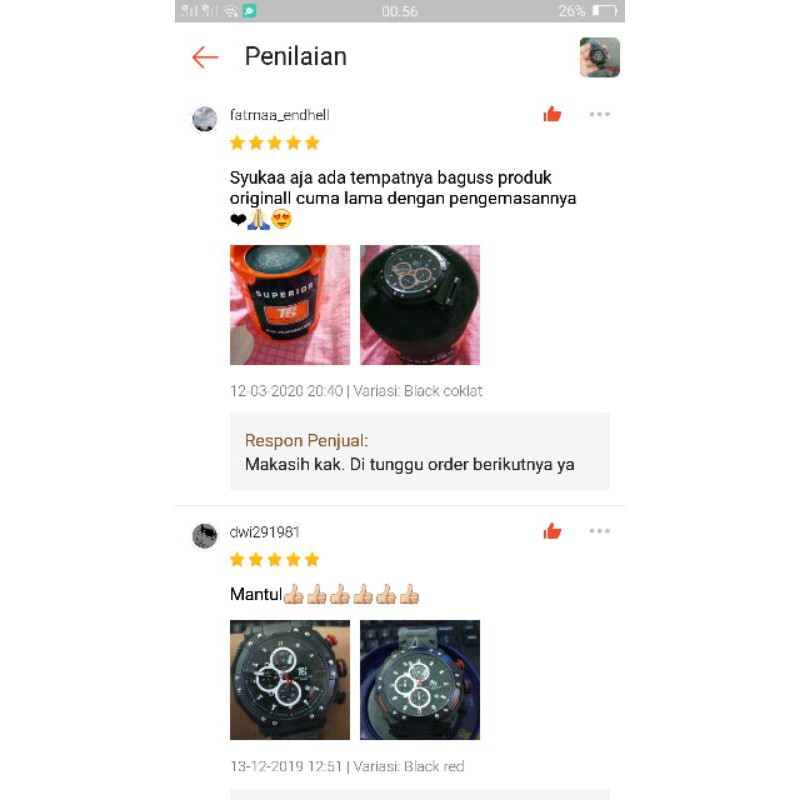Screen dimensions: 800x800
Task: View fatmaa_endhell's photo of the orange Superior box
Action: tap(290, 305)
